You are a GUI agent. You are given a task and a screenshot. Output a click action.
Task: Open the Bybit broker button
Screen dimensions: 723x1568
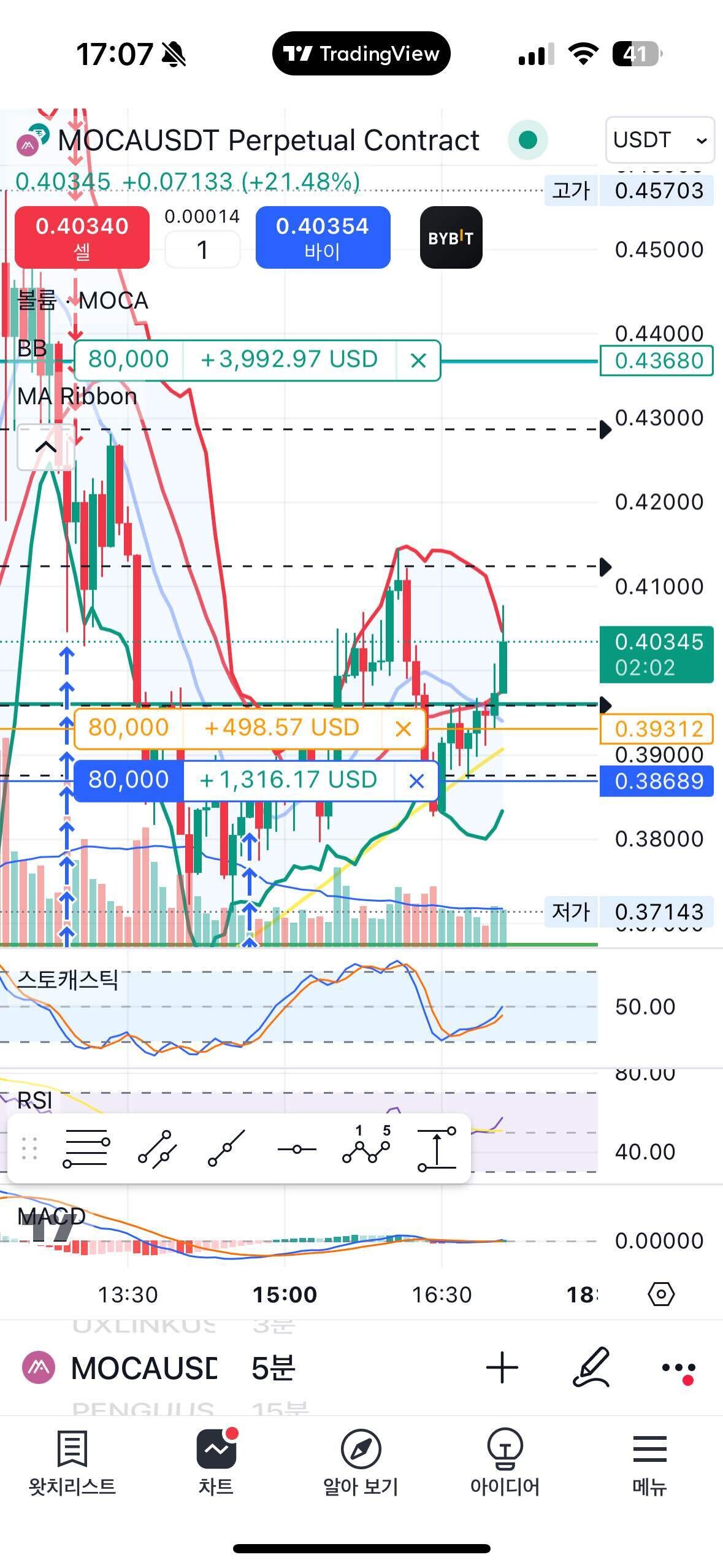451,237
